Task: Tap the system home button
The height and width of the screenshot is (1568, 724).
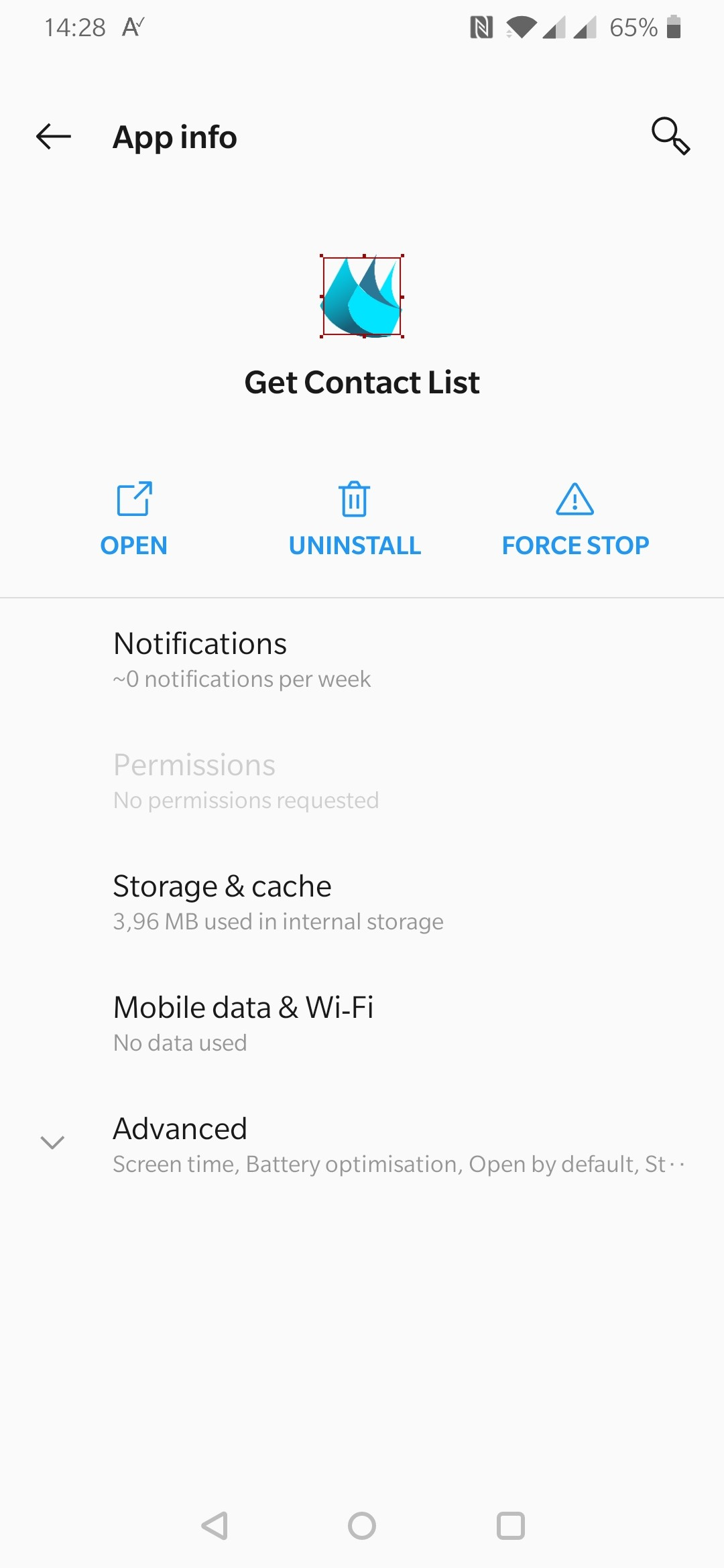Action: tap(362, 1526)
